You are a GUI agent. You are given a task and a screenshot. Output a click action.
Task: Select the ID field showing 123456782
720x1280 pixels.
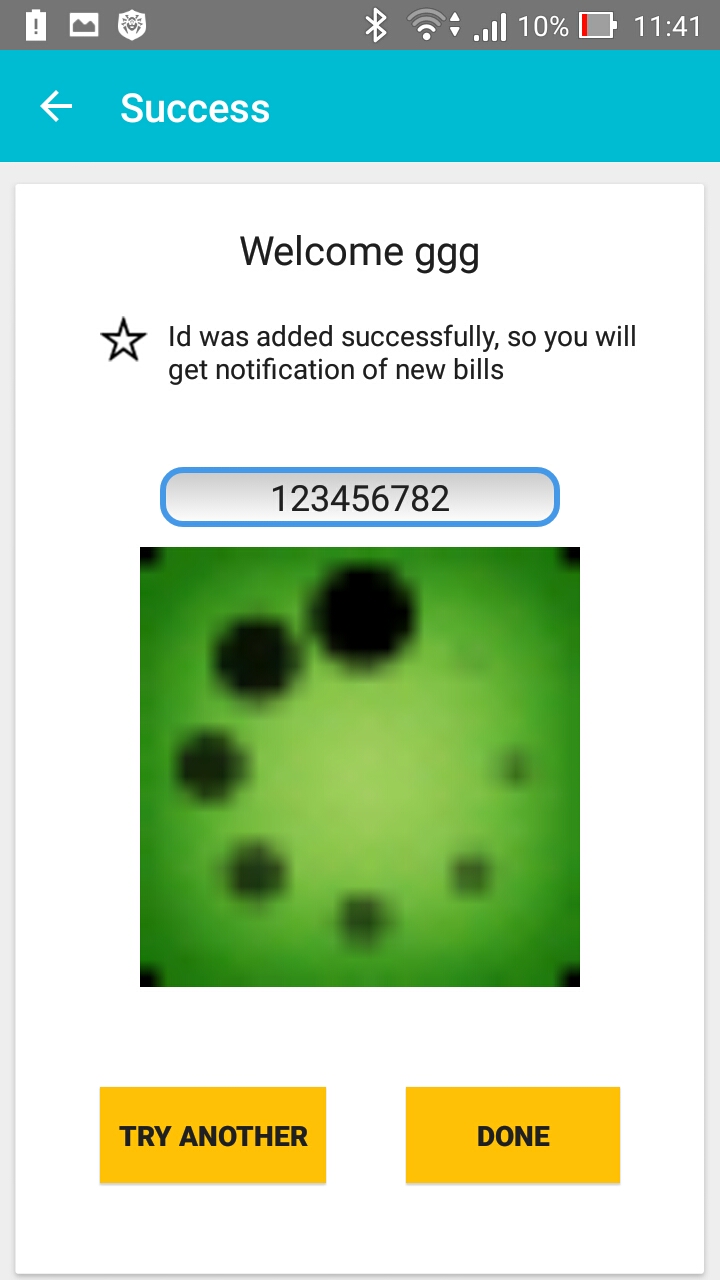[x=360, y=497]
